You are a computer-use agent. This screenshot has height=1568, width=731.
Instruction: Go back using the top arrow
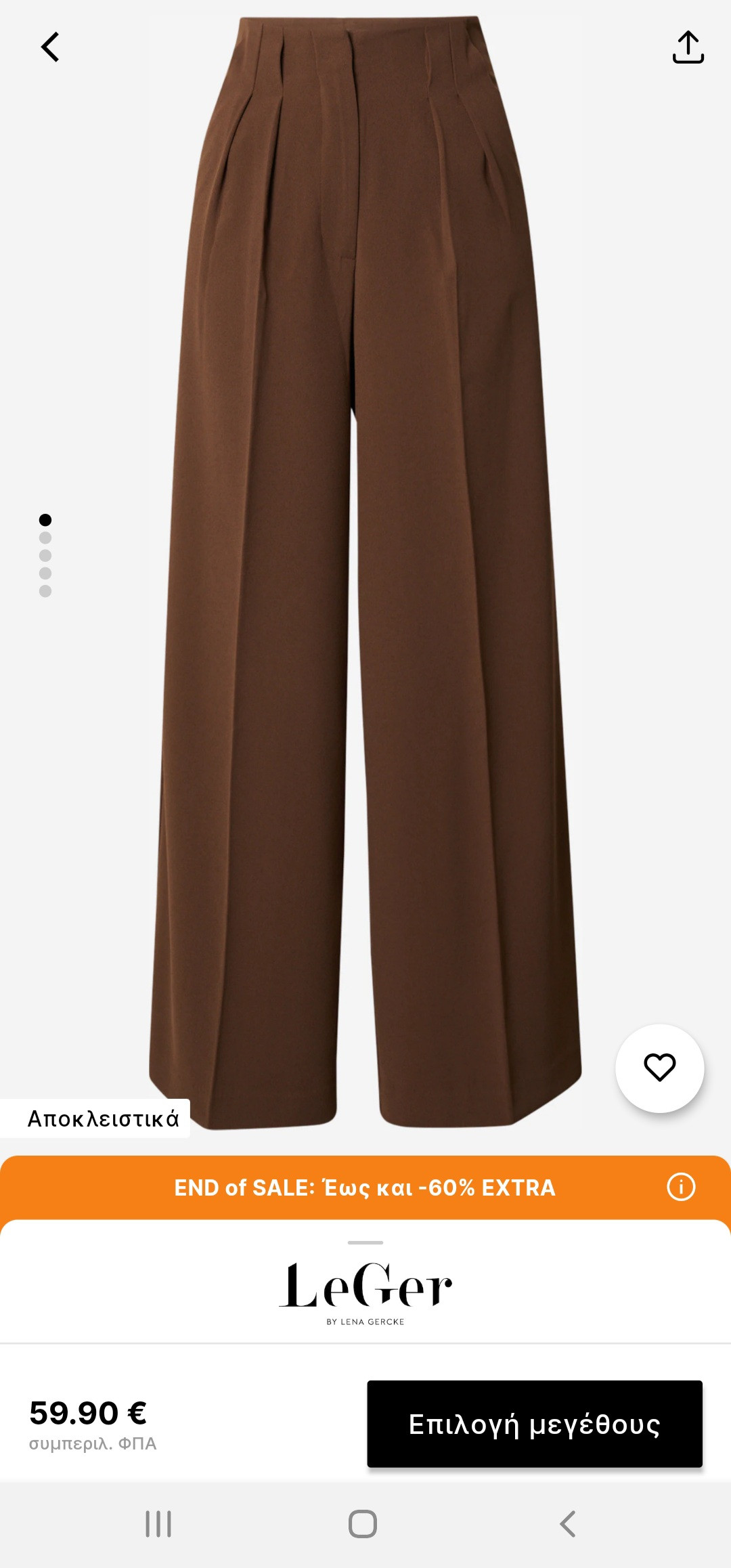click(x=50, y=47)
